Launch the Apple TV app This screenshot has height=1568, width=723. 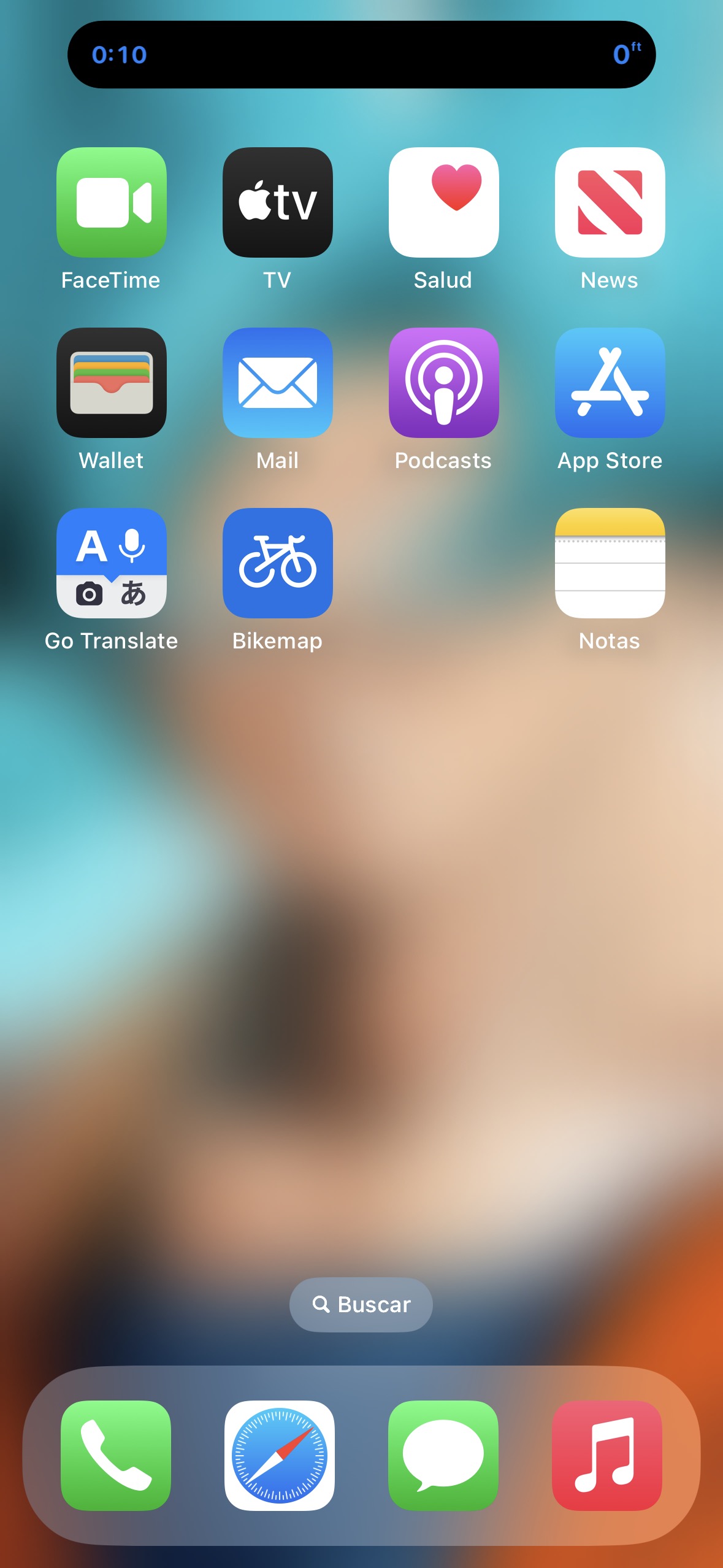[x=278, y=202]
